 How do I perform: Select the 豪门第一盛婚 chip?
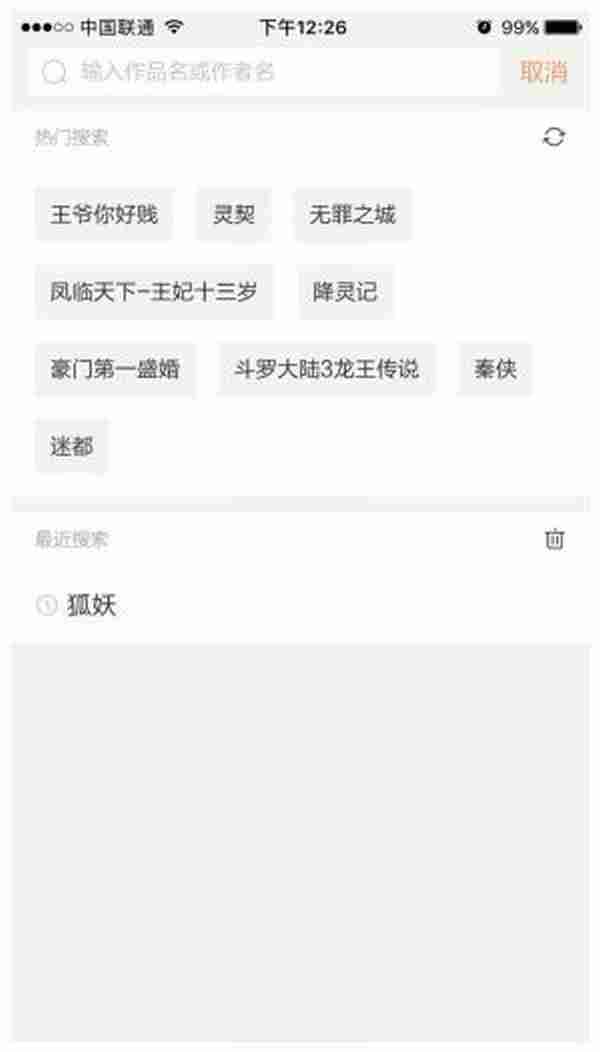pyautogui.click(x=115, y=369)
